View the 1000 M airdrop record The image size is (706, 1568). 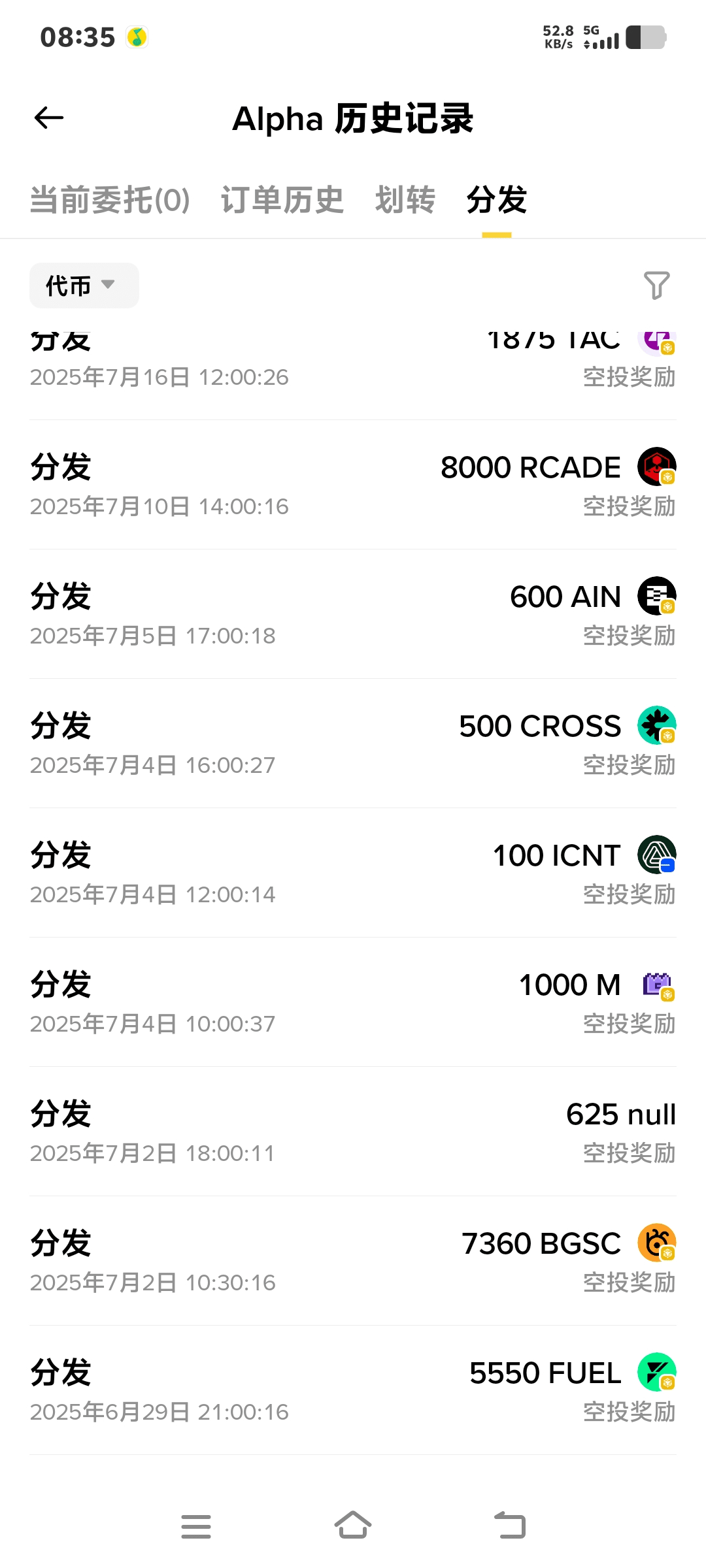click(353, 1002)
